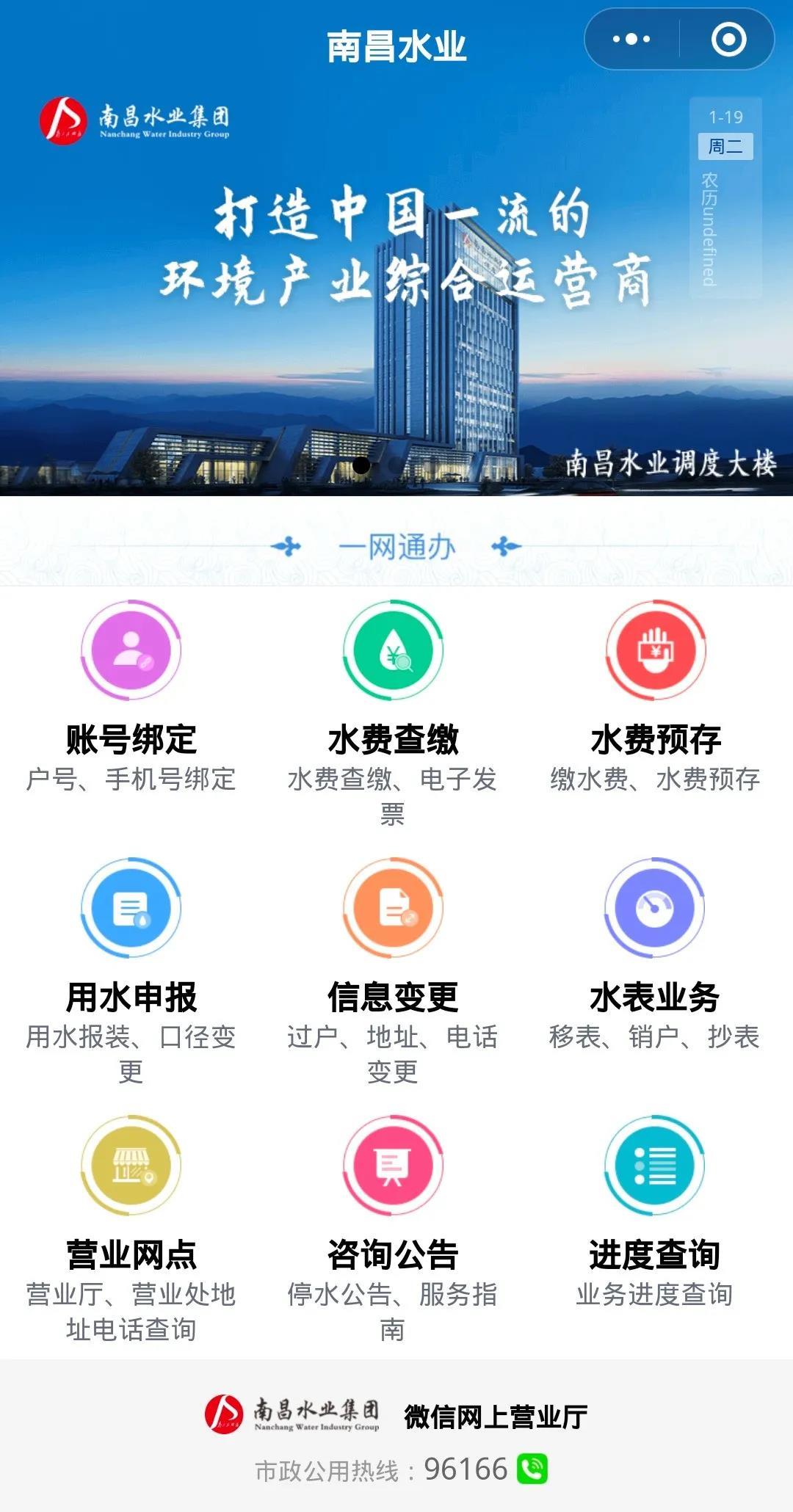Check 进度查询 business progress
The height and width of the screenshot is (1512, 793).
click(655, 1166)
